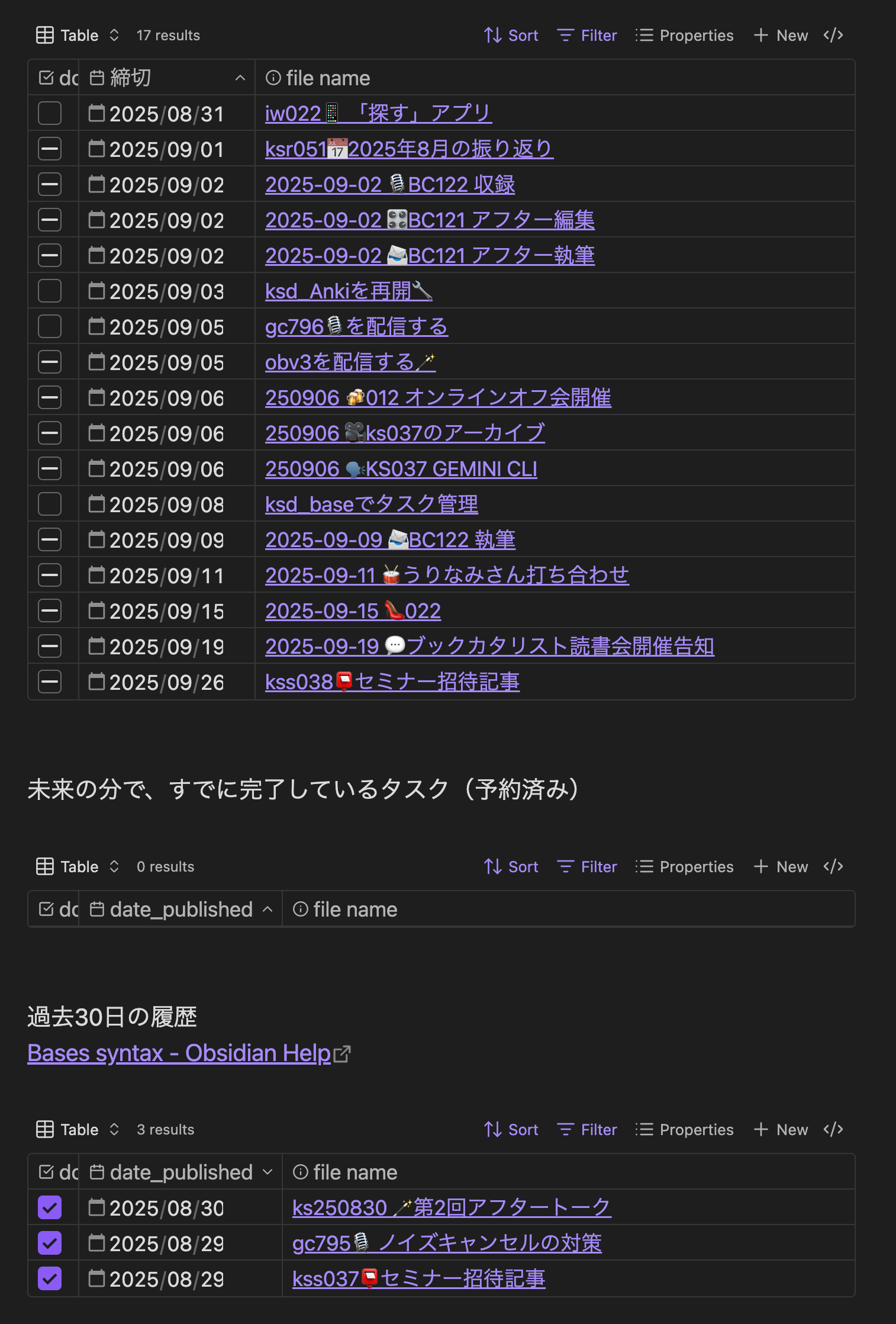The height and width of the screenshot is (1324, 896).
Task: Open the note ksd_baseでタスク管理
Action: 371,504
